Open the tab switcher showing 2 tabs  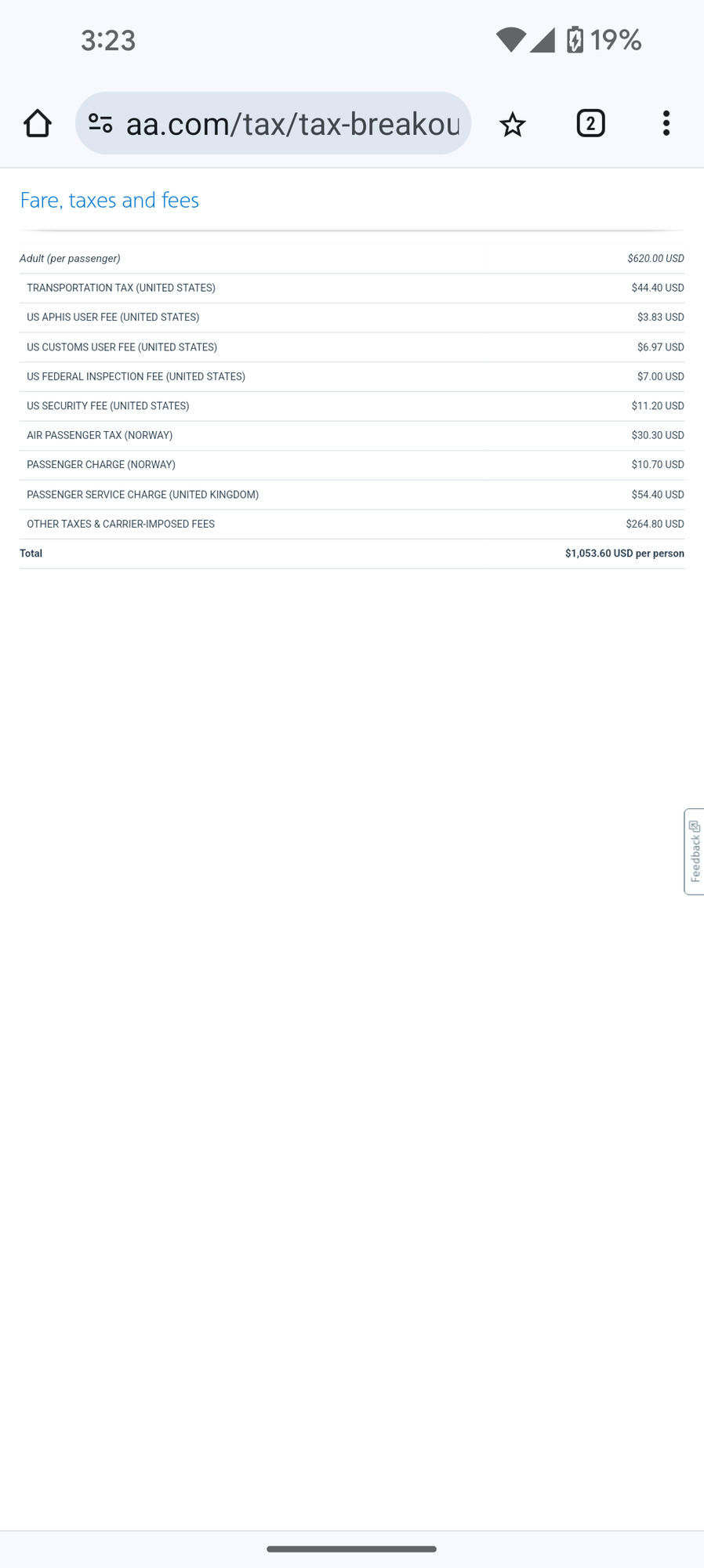click(x=590, y=123)
